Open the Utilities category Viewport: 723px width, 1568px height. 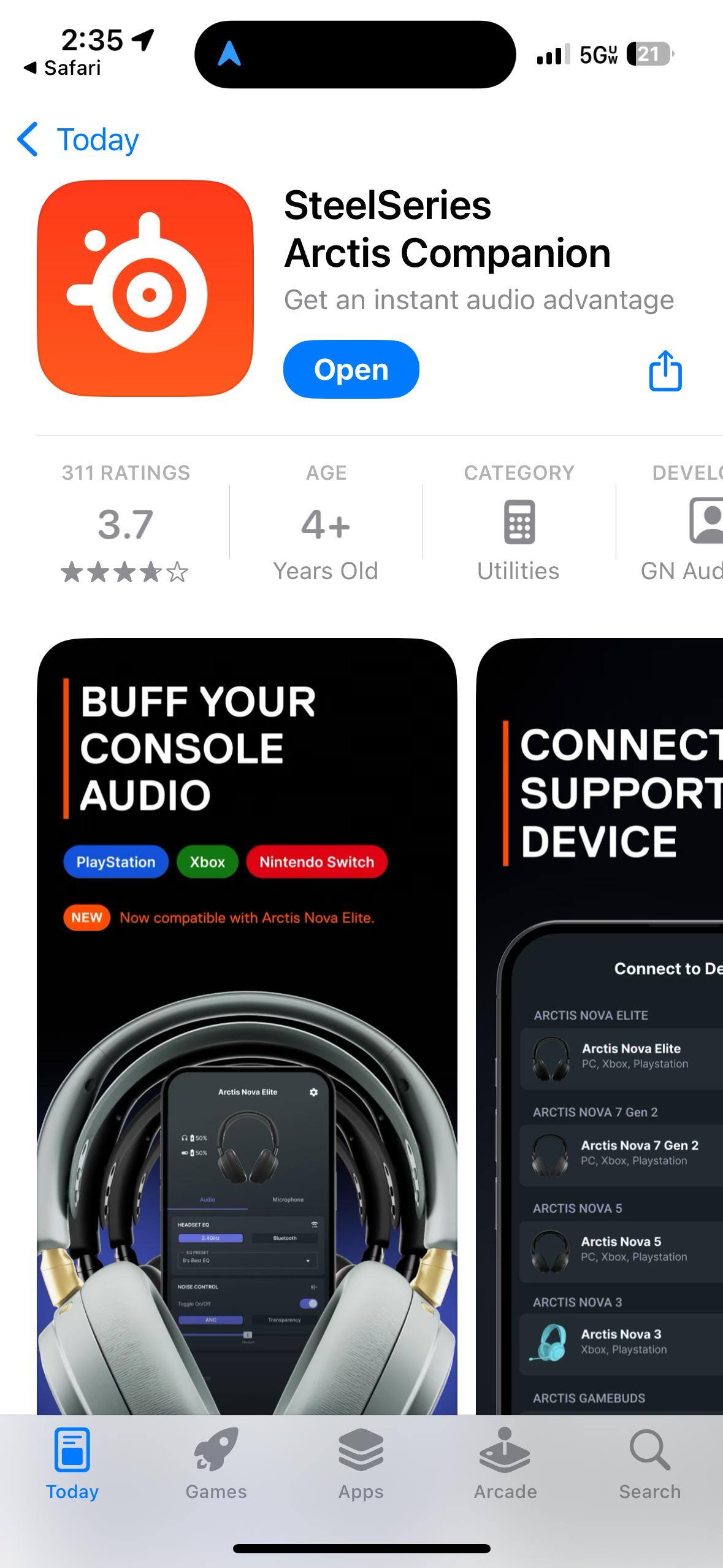tap(518, 523)
